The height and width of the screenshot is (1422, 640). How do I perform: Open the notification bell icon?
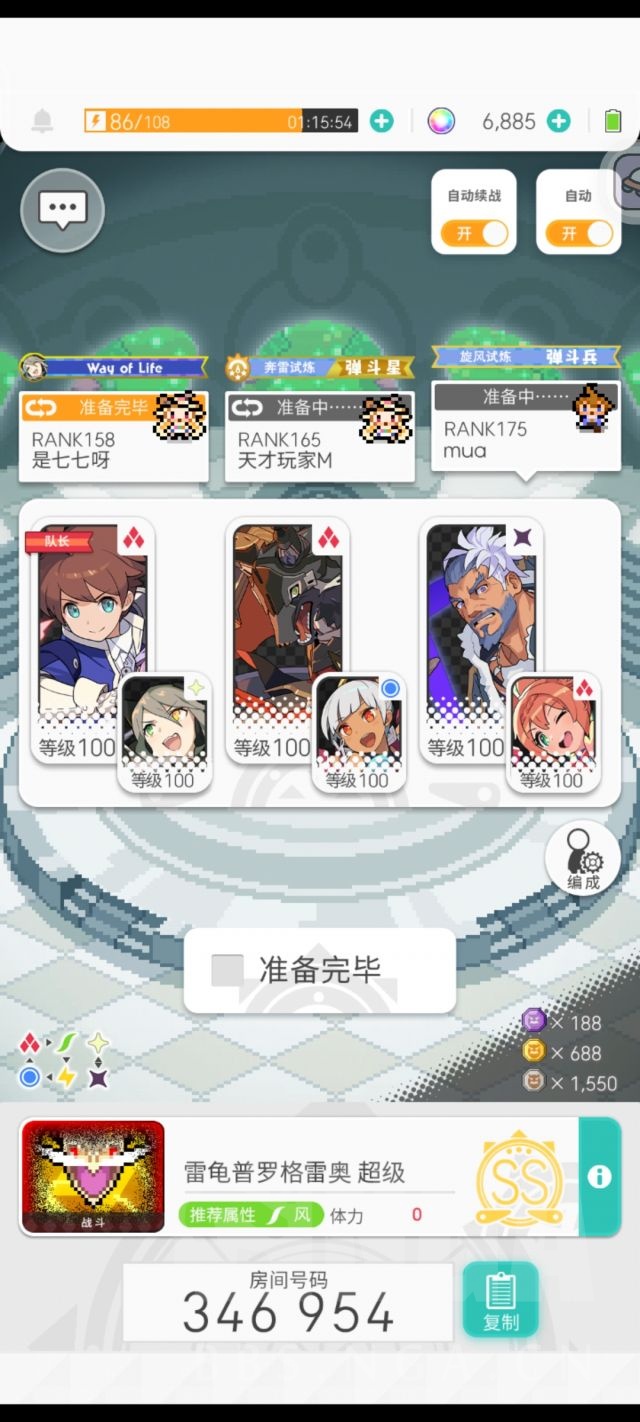[x=42, y=122]
